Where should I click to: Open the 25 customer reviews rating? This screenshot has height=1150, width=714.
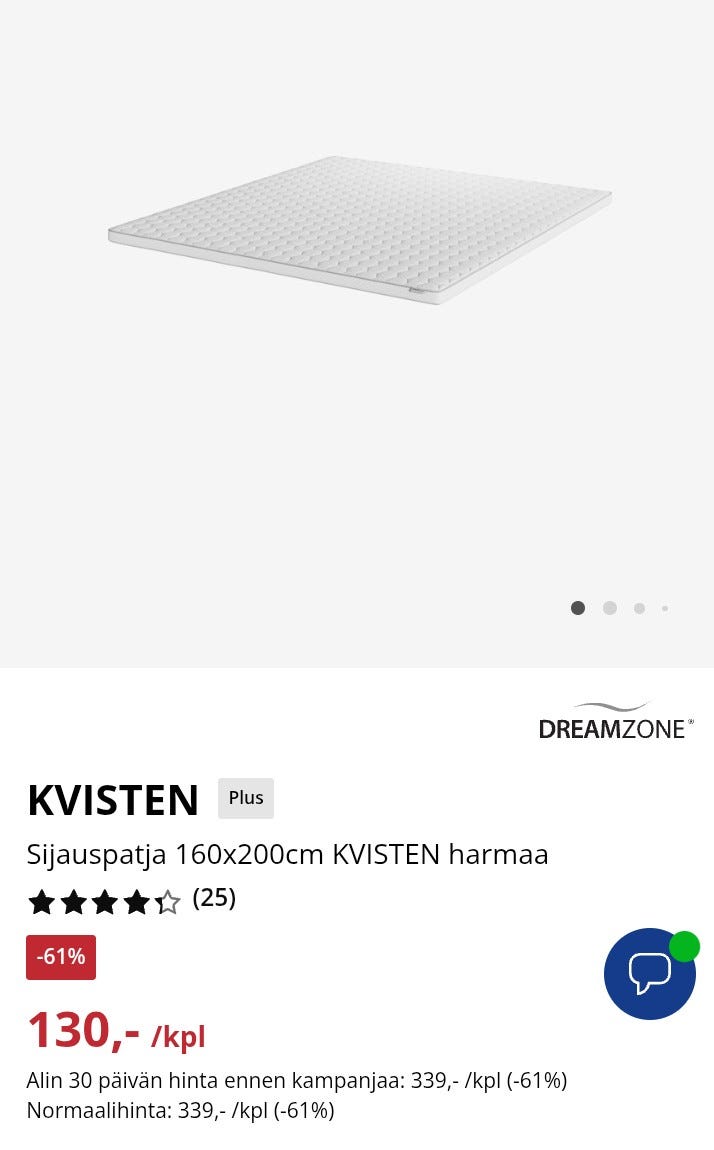(x=132, y=900)
